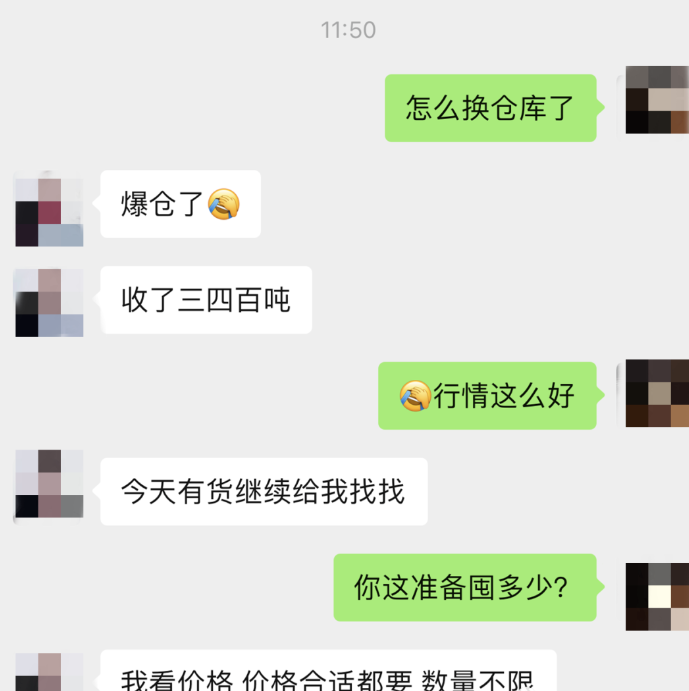The height and width of the screenshot is (691, 689).
Task: Open sender's avatar beside "怎么换仓库了"
Action: pos(657,100)
